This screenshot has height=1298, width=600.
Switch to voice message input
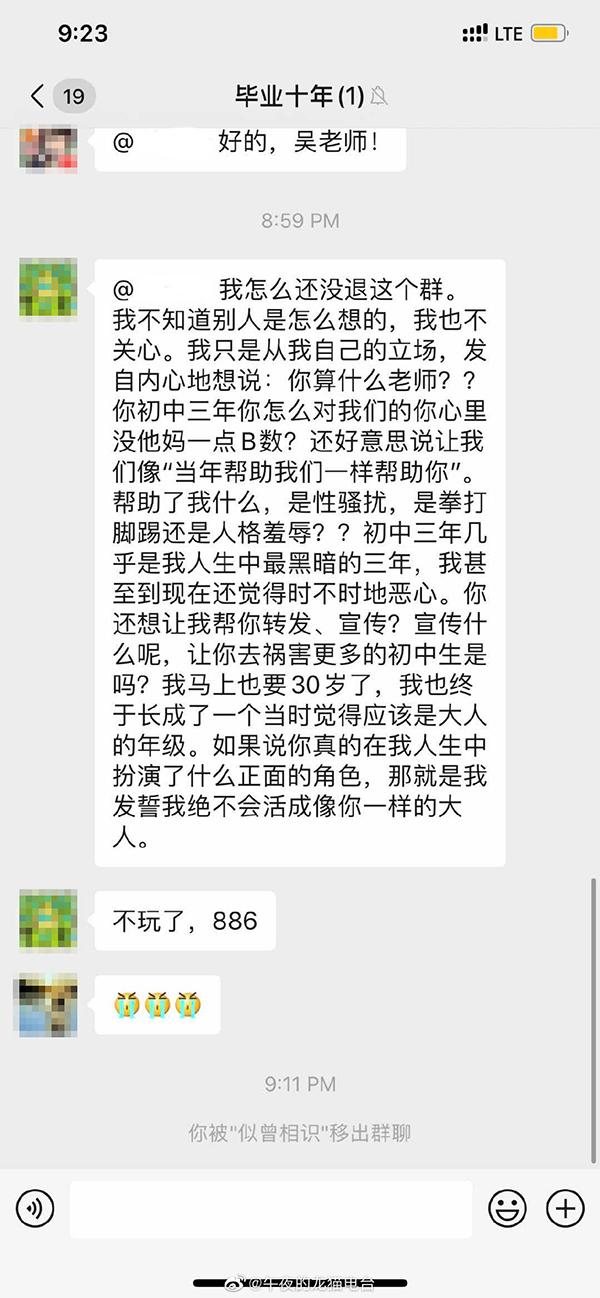click(x=35, y=1209)
